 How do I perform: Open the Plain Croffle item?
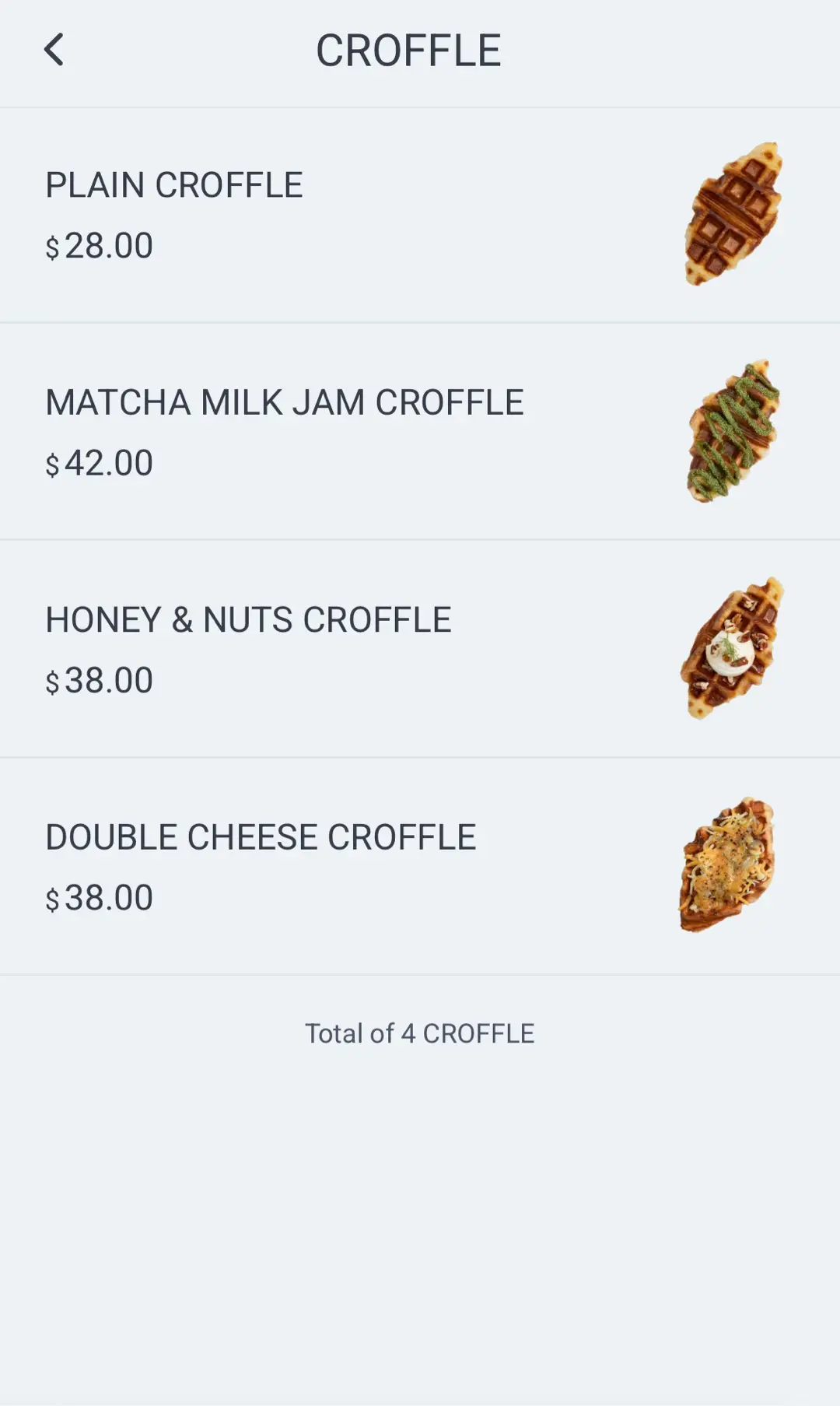(174, 185)
